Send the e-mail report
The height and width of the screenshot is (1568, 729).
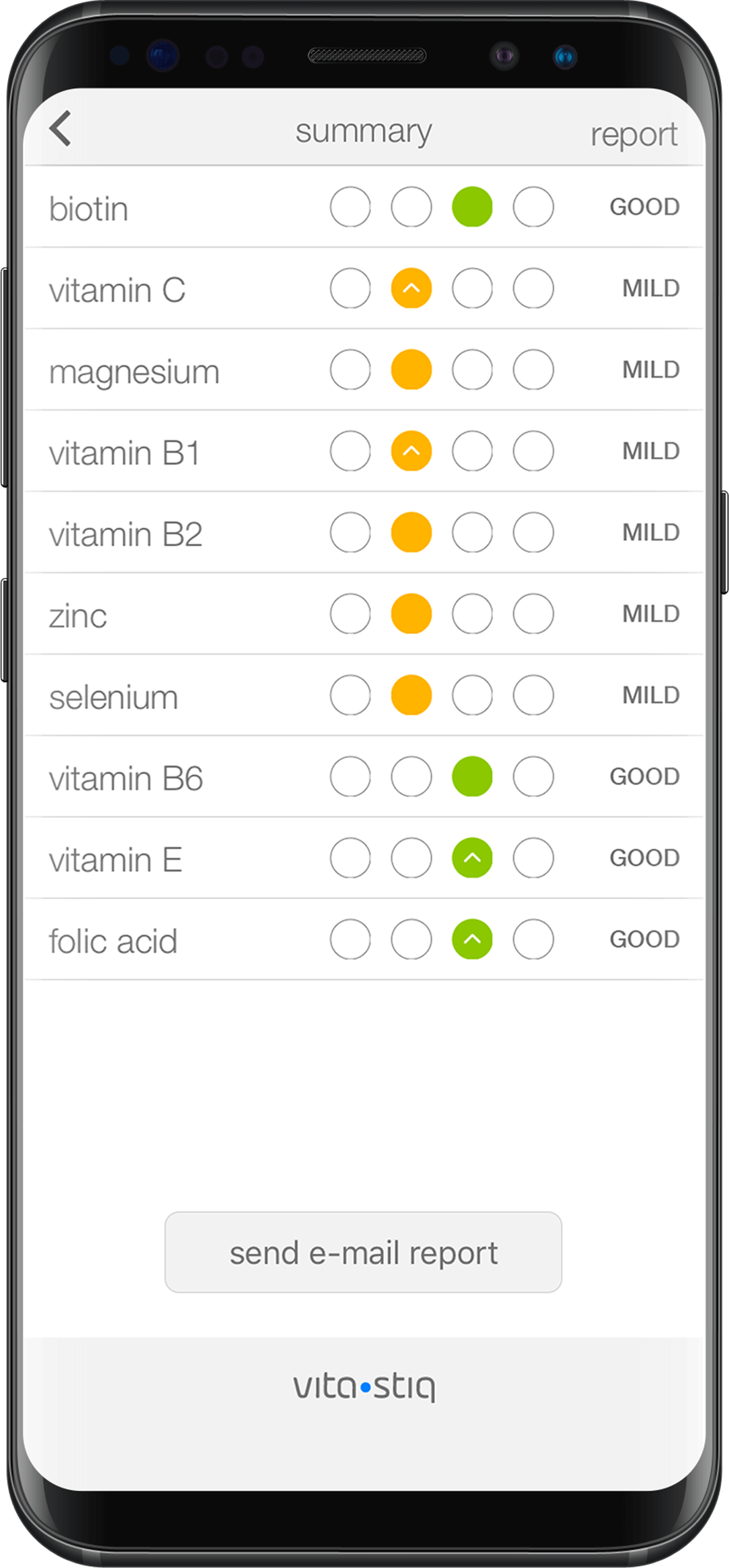[363, 1252]
